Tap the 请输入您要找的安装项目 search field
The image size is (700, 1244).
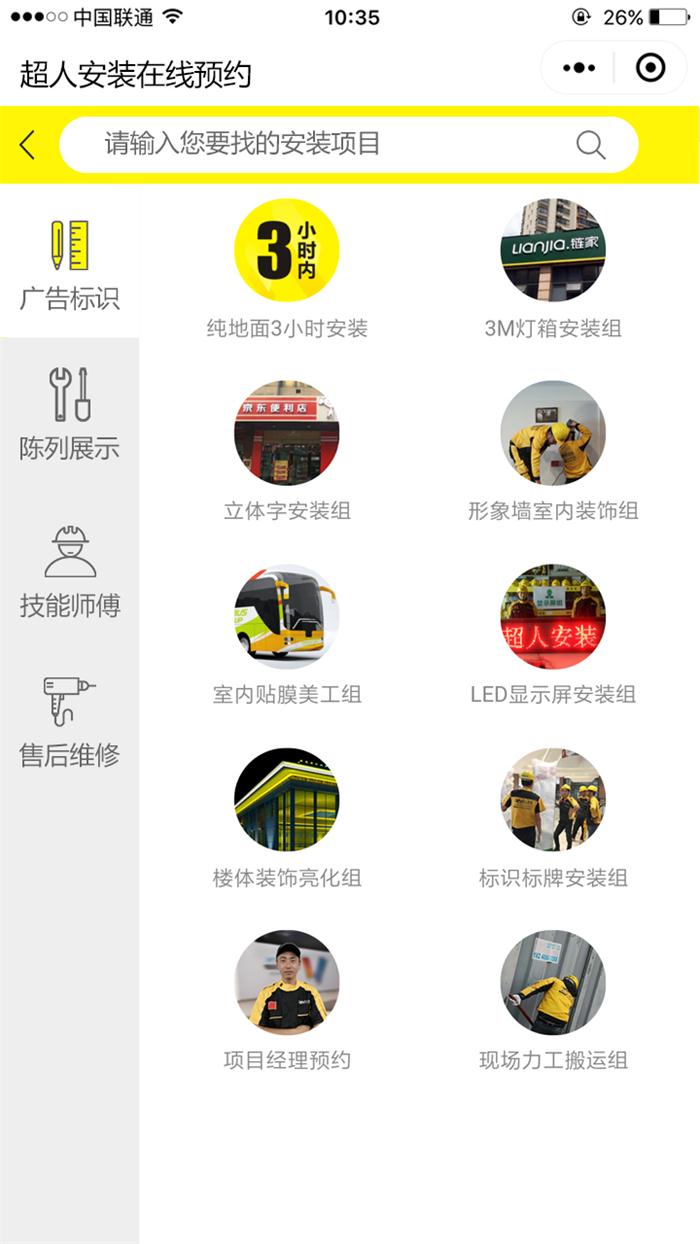(320, 144)
